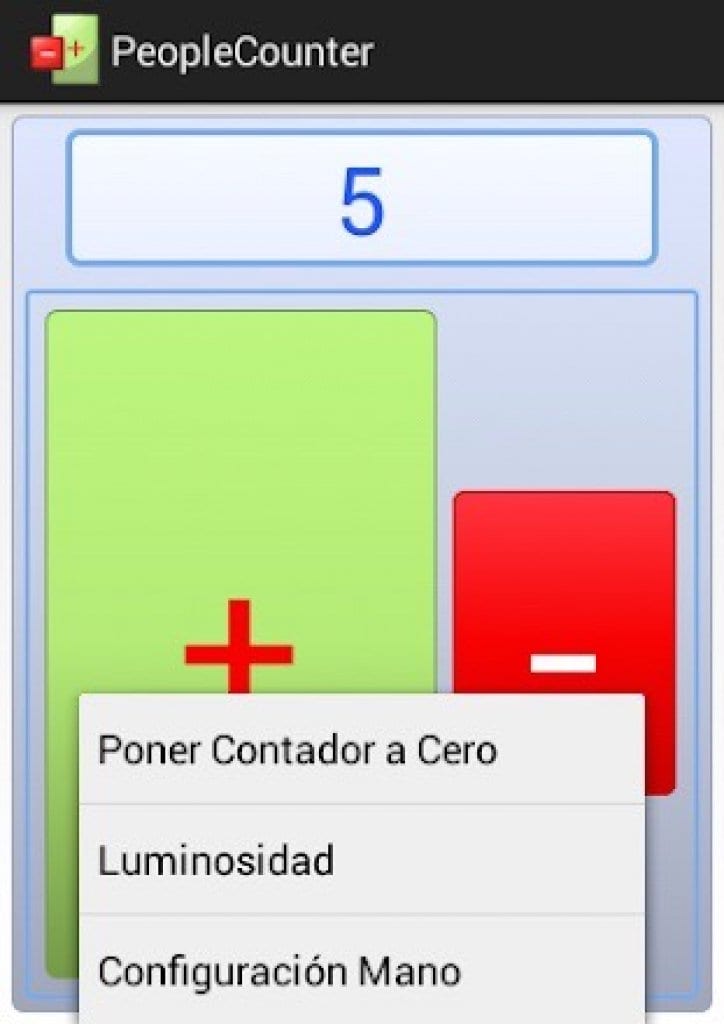This screenshot has height=1024, width=724.
Task: Open Configuración Mano settings
Action: point(361,970)
